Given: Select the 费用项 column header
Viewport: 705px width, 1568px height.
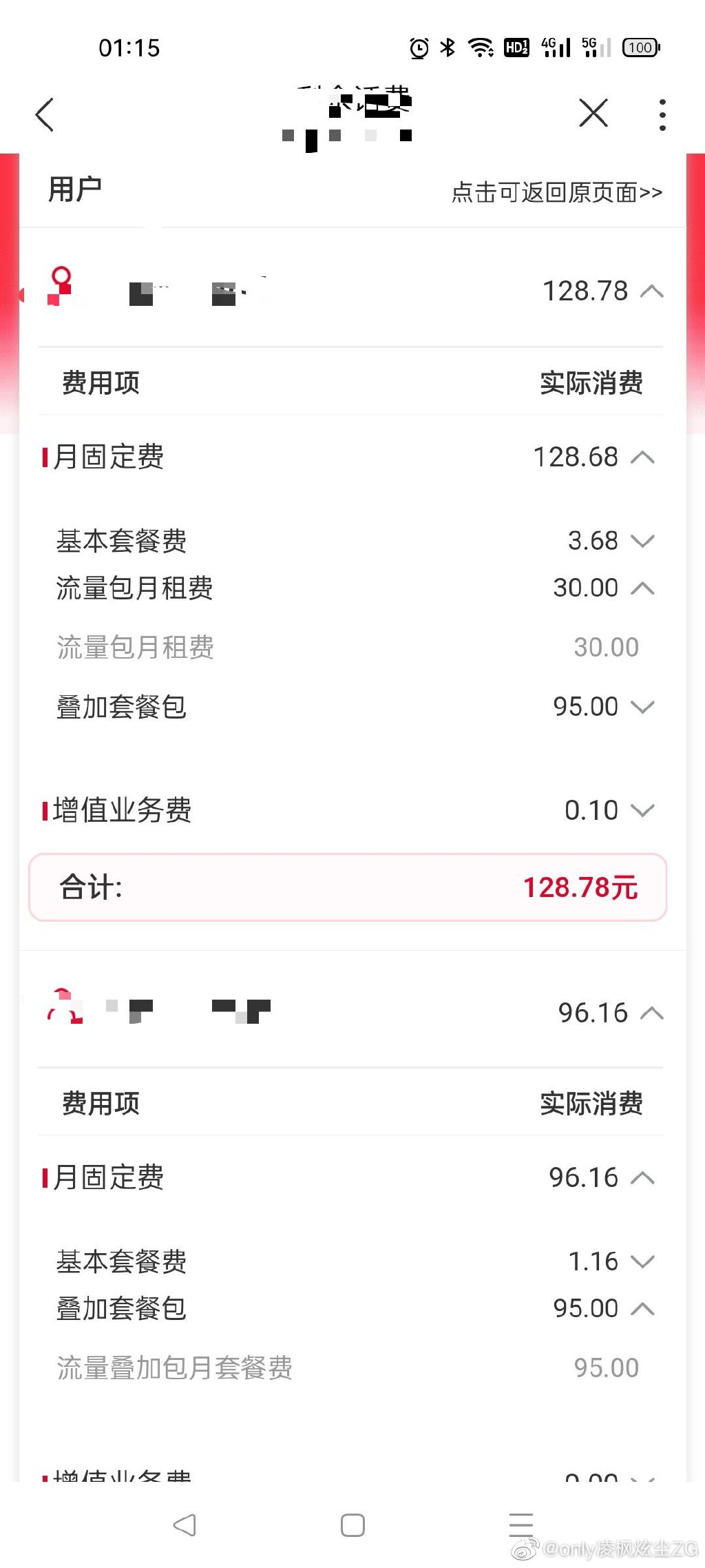Looking at the screenshot, I should [x=100, y=382].
